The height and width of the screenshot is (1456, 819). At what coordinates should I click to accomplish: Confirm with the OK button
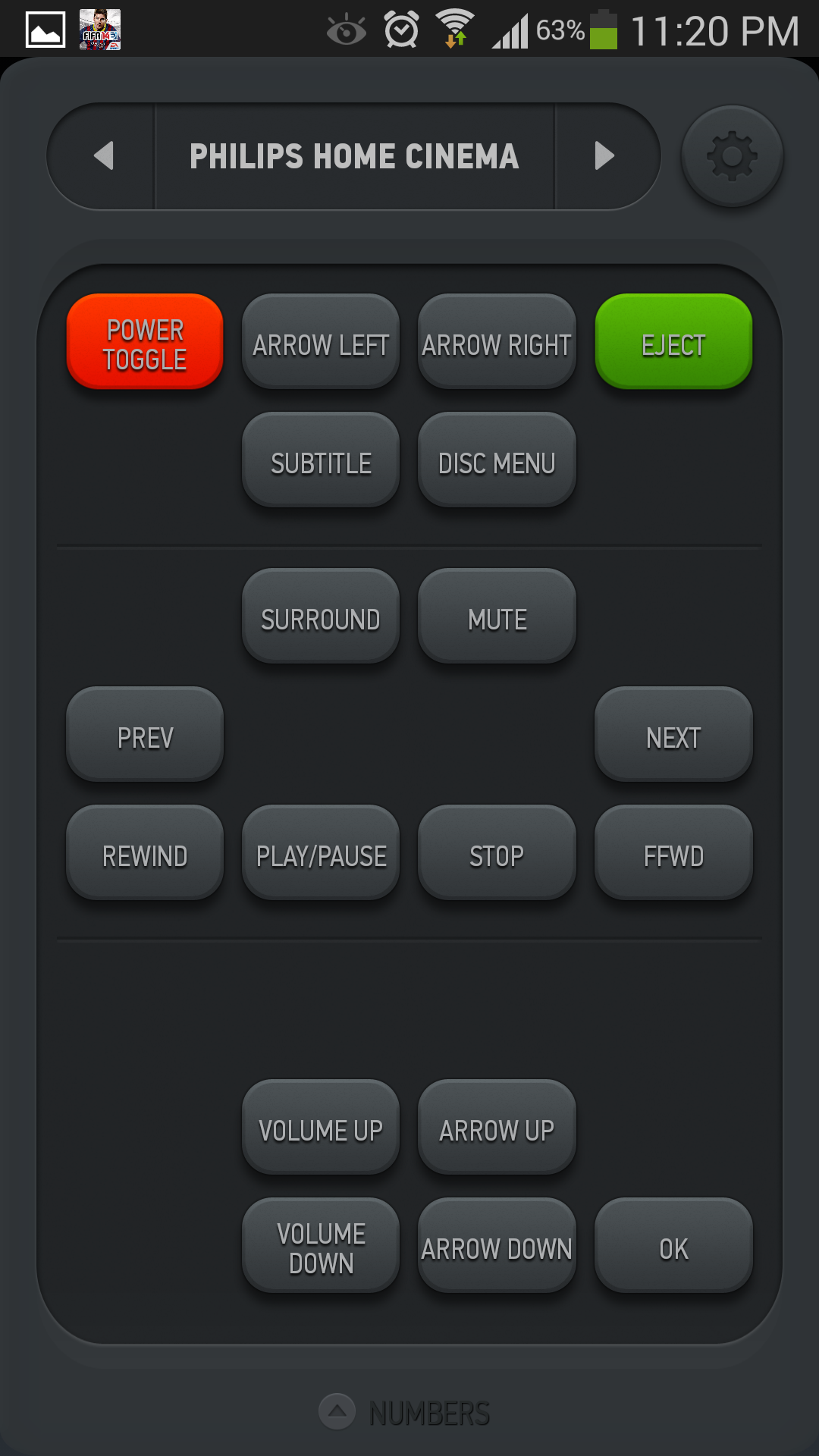[673, 1246]
